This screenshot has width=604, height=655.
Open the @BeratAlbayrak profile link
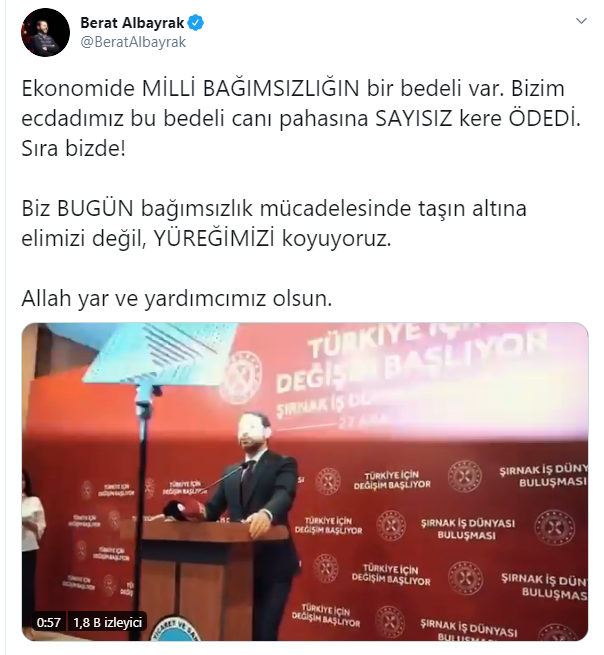[133, 42]
